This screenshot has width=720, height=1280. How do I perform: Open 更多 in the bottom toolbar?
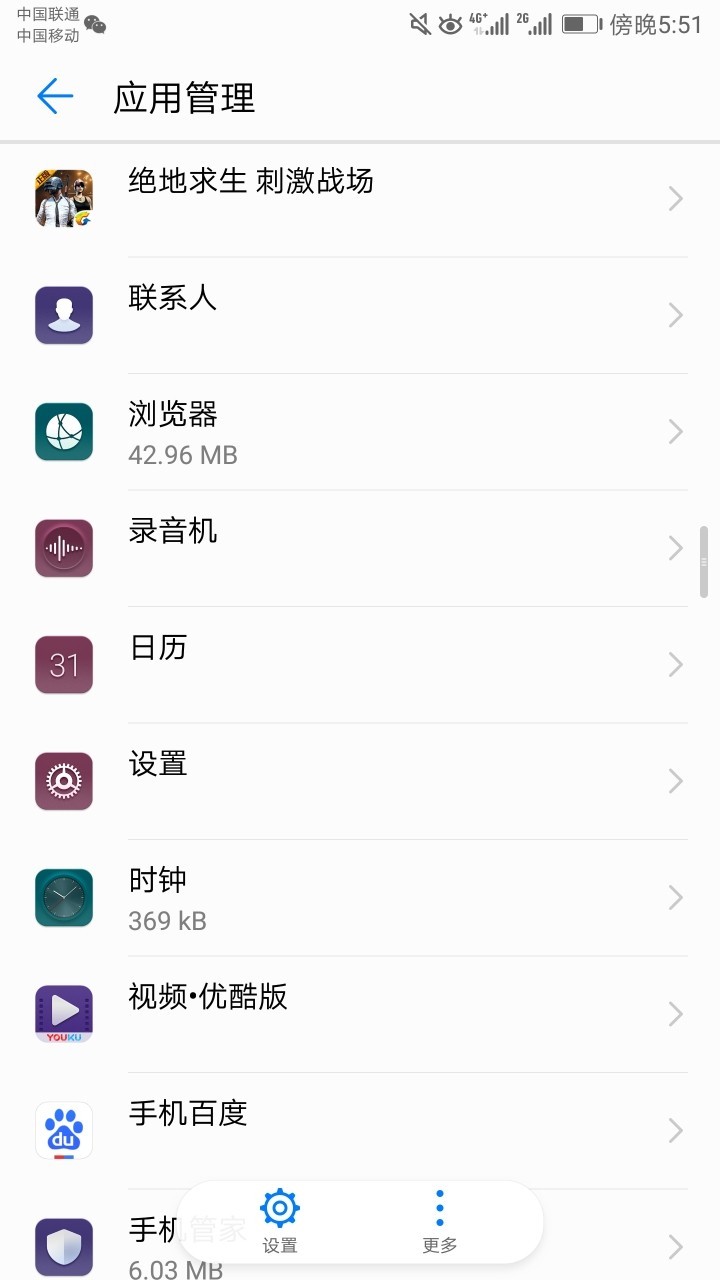tap(439, 1218)
